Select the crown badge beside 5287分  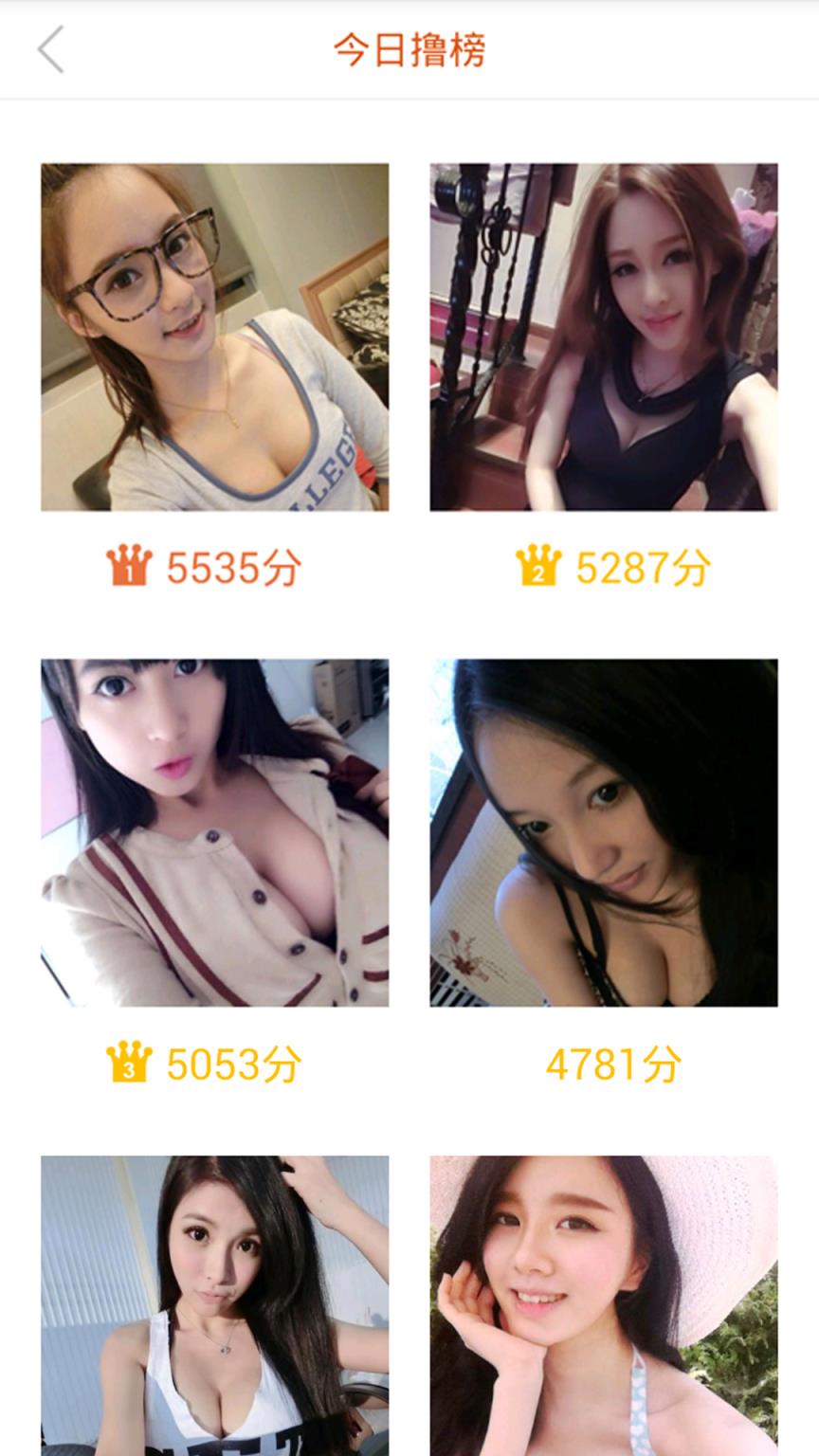click(537, 566)
